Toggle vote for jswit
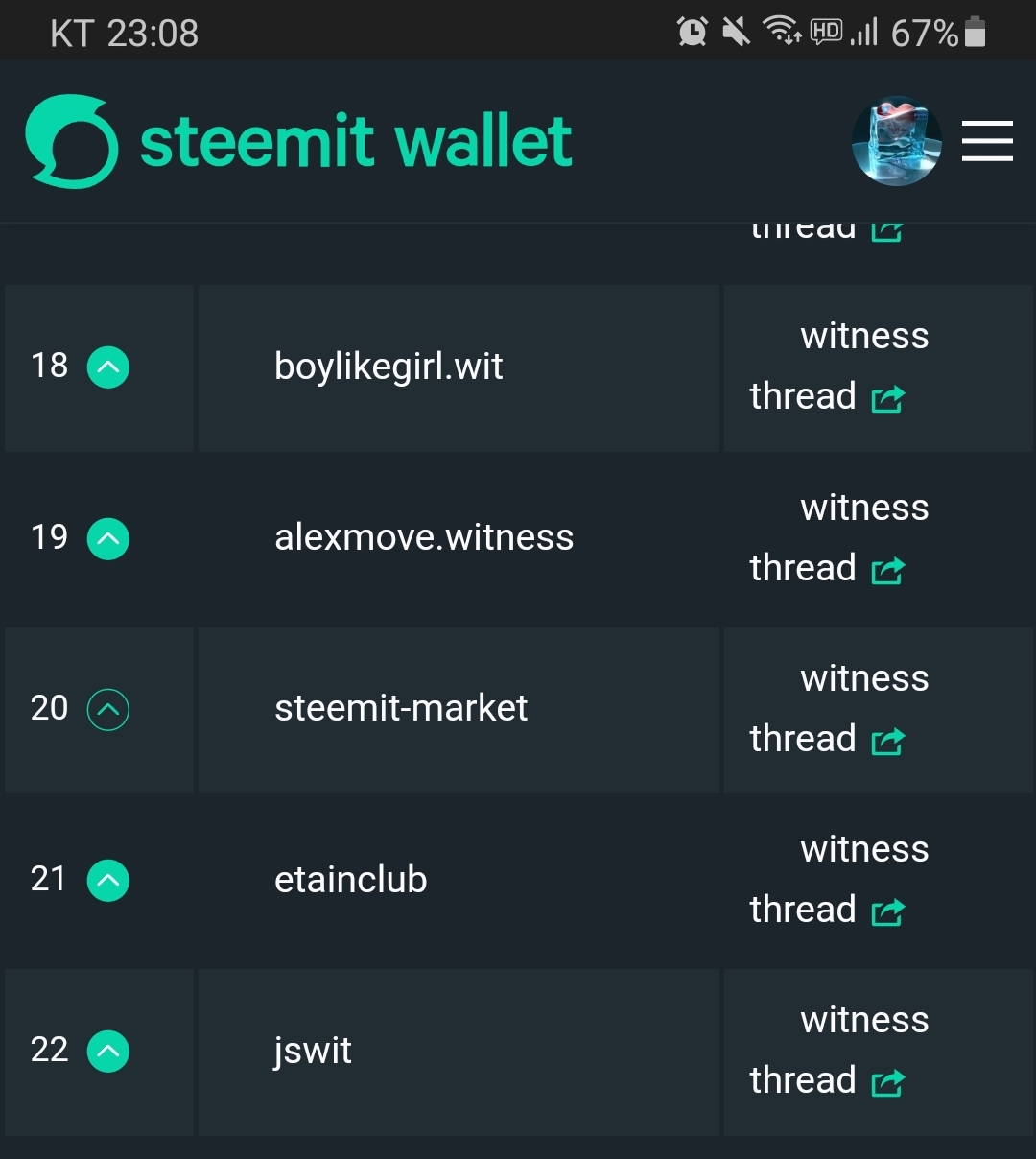This screenshot has height=1159, width=1036. (108, 1052)
